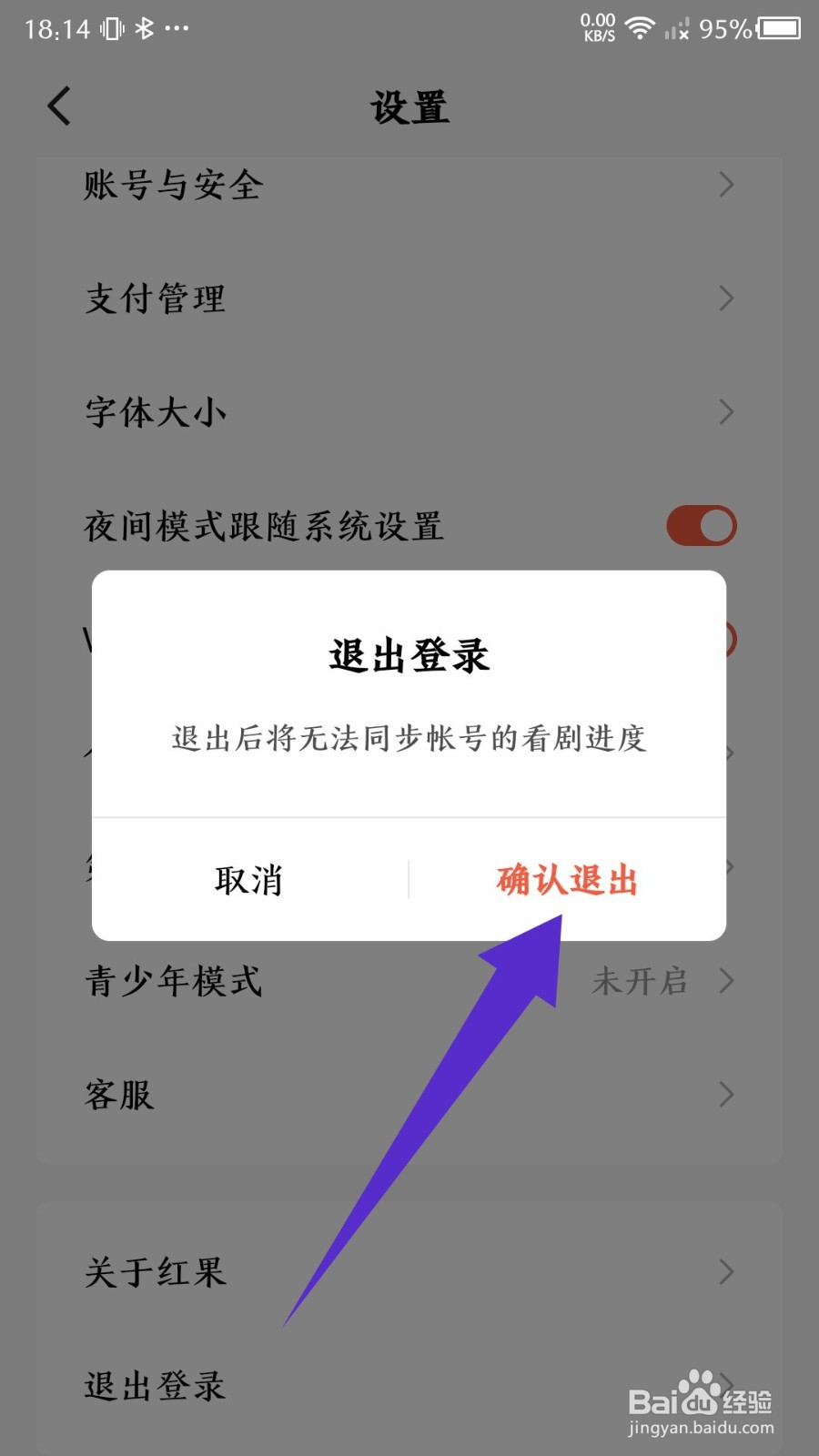Click the Bluetooth icon in the status bar
Viewport: 819px width, 1456px height.
[x=146, y=27]
